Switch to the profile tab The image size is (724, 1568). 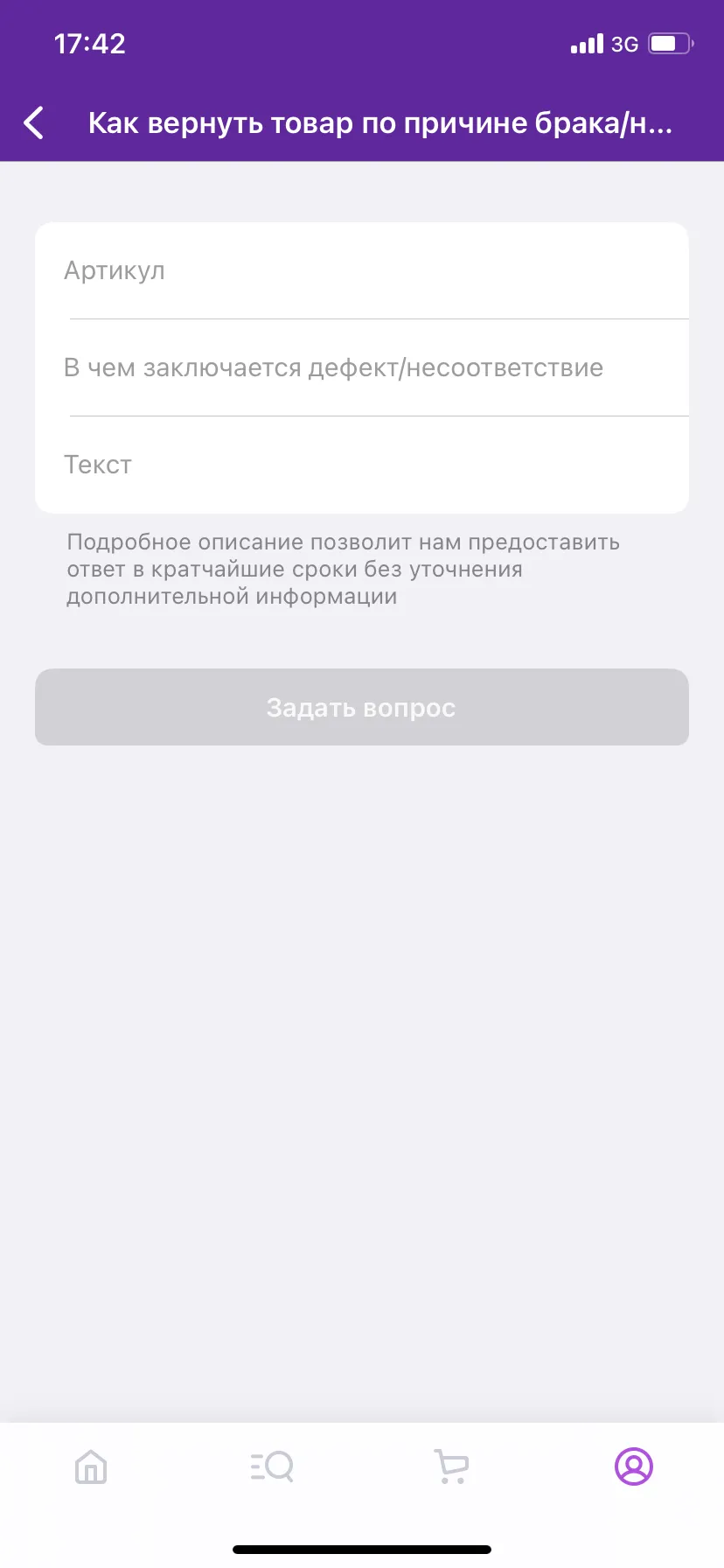point(634,1466)
